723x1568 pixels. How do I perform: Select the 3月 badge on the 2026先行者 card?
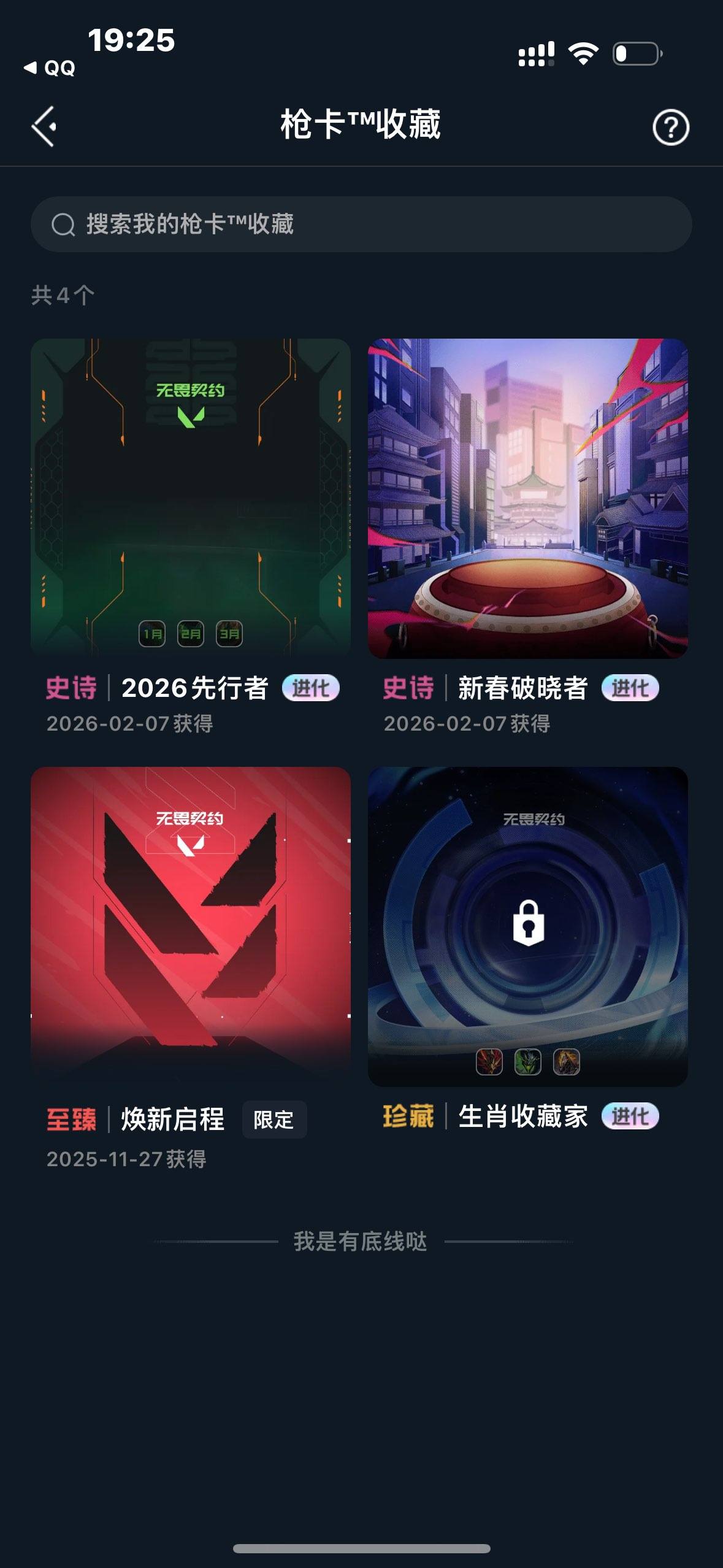(229, 632)
